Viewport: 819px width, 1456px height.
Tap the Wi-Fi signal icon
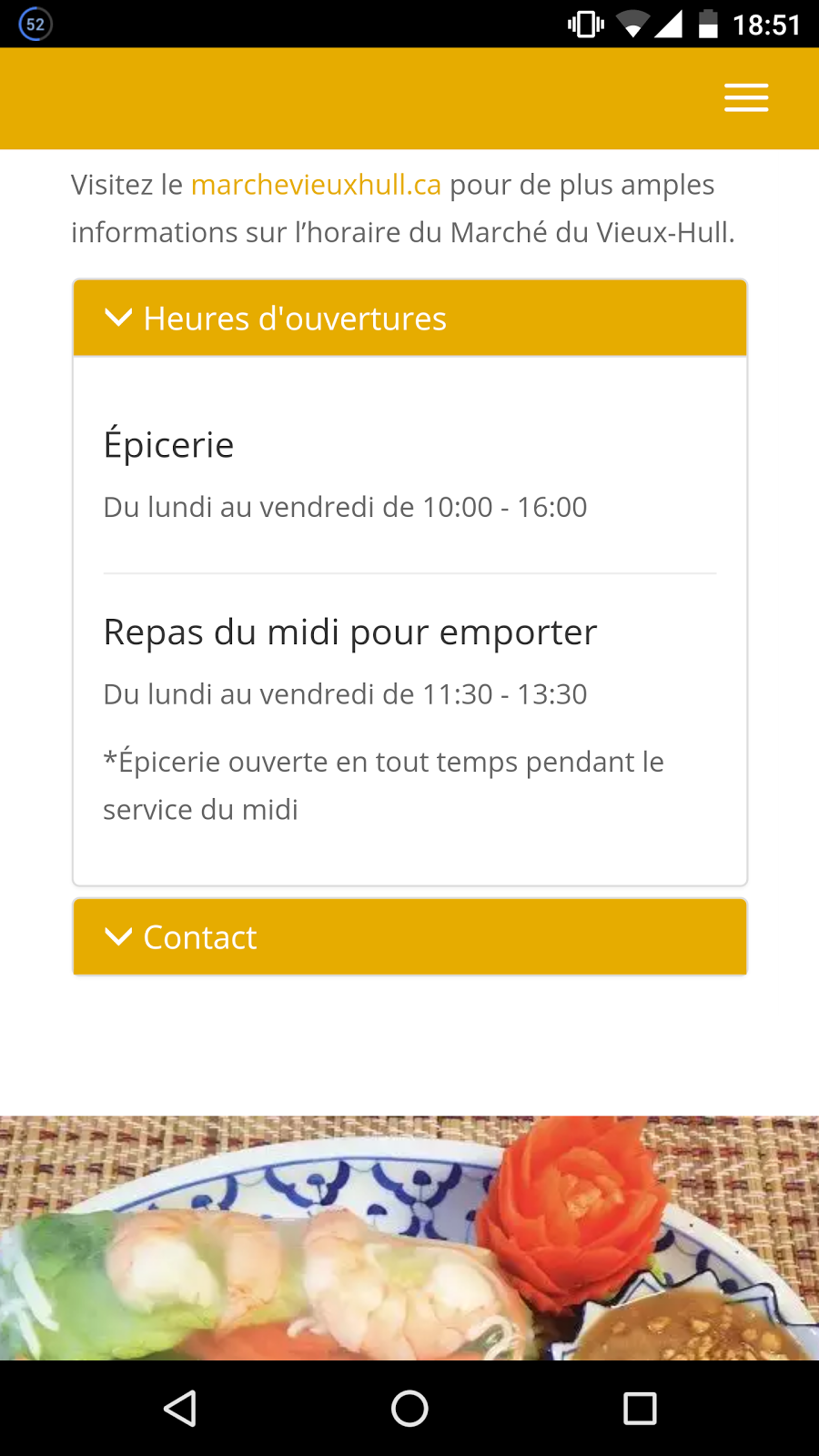click(632, 23)
